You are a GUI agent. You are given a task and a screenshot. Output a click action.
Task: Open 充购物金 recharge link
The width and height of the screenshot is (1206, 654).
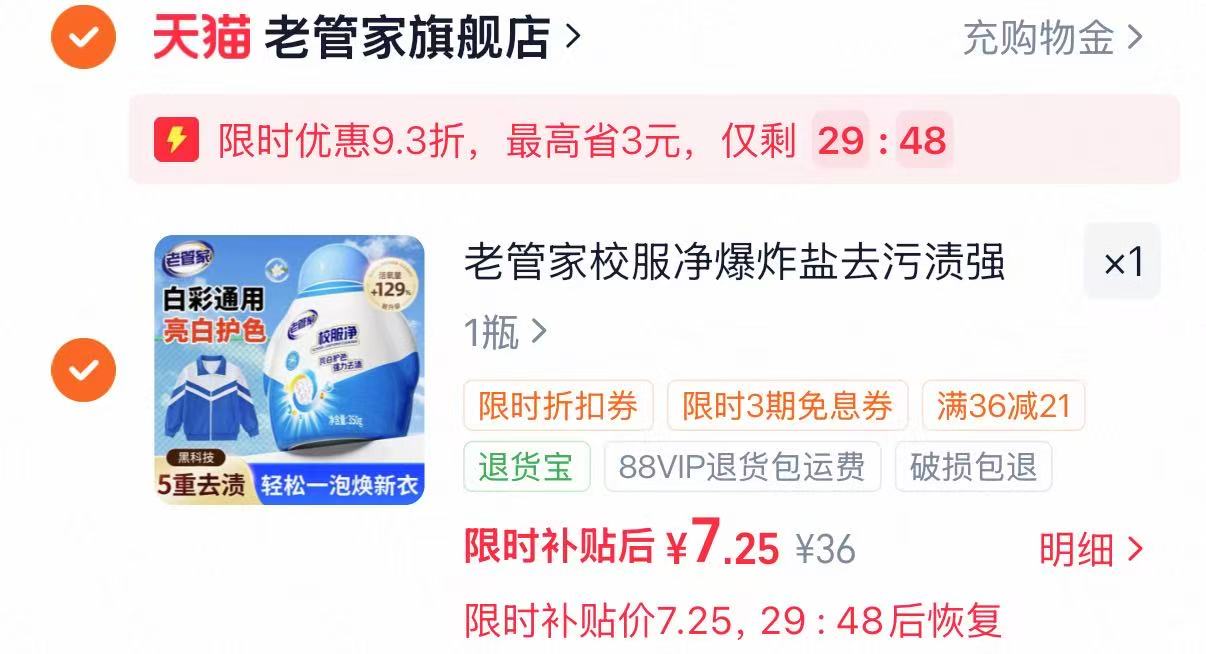click(x=1052, y=38)
